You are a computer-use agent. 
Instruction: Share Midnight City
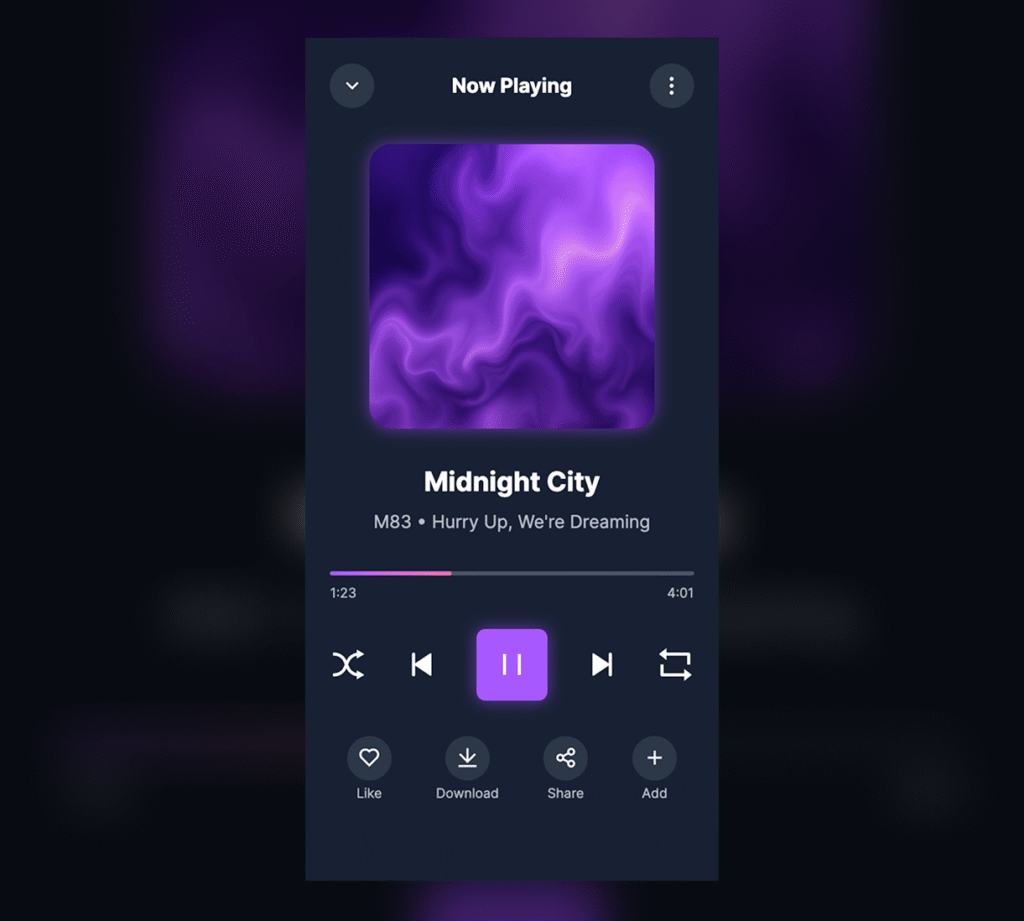[x=565, y=759]
